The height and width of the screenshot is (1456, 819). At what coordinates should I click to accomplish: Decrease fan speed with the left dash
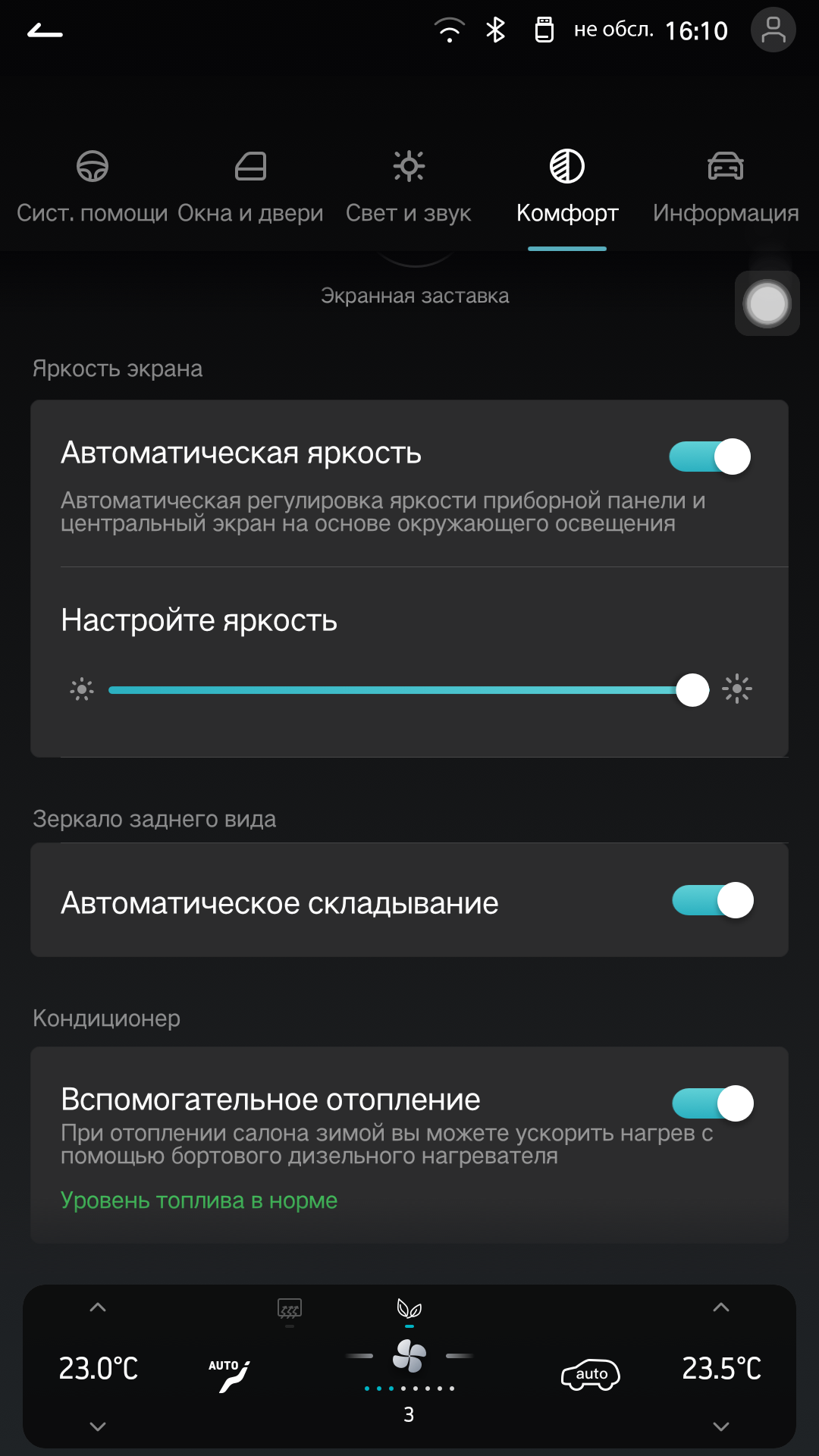point(359,1356)
